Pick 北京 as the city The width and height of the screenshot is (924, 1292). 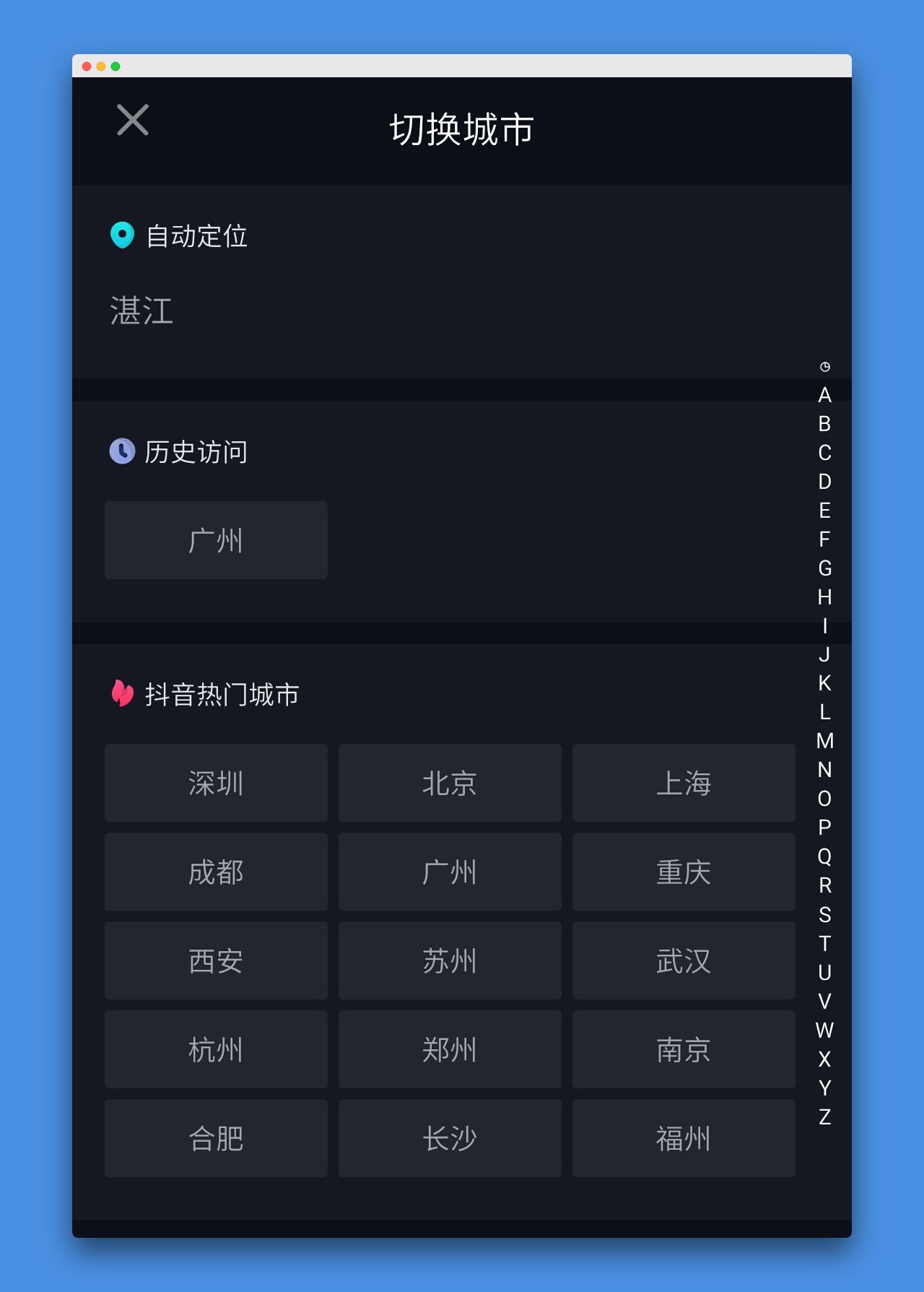tap(450, 783)
